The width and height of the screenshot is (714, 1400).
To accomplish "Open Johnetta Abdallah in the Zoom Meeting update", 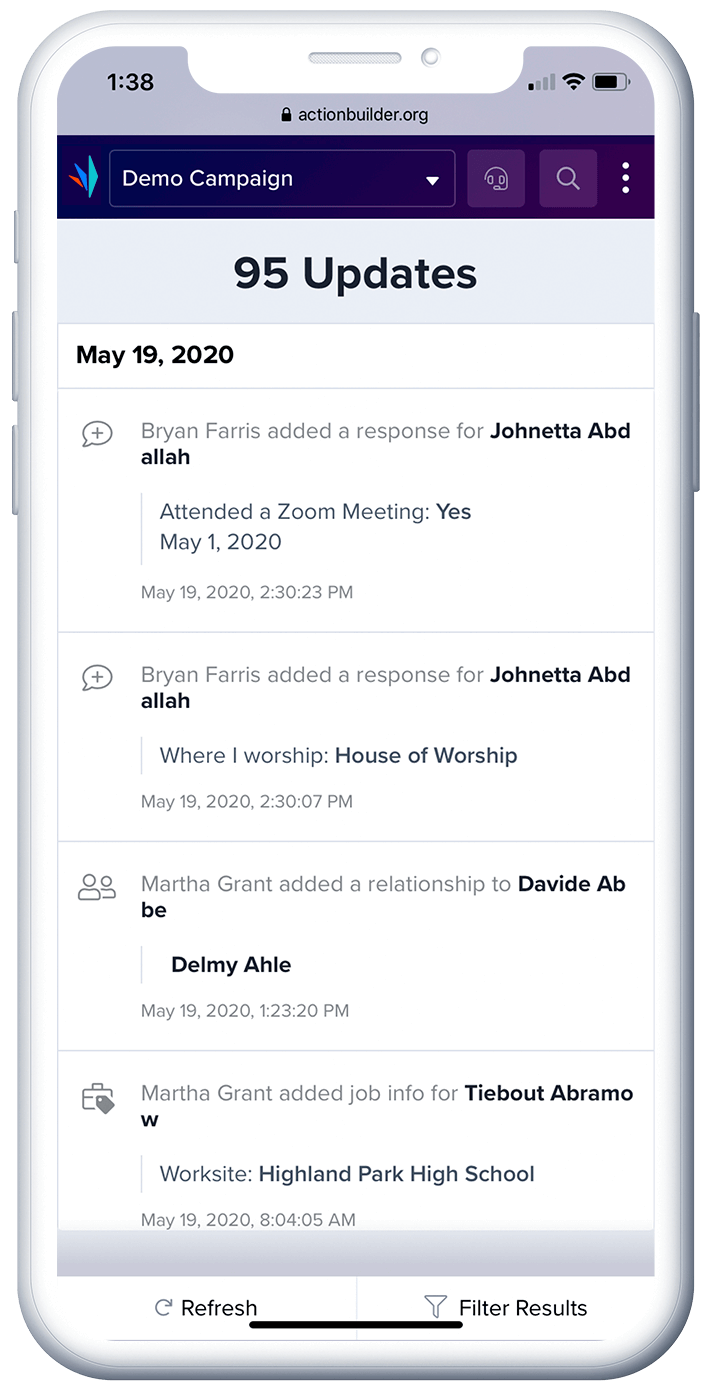I will click(x=560, y=432).
